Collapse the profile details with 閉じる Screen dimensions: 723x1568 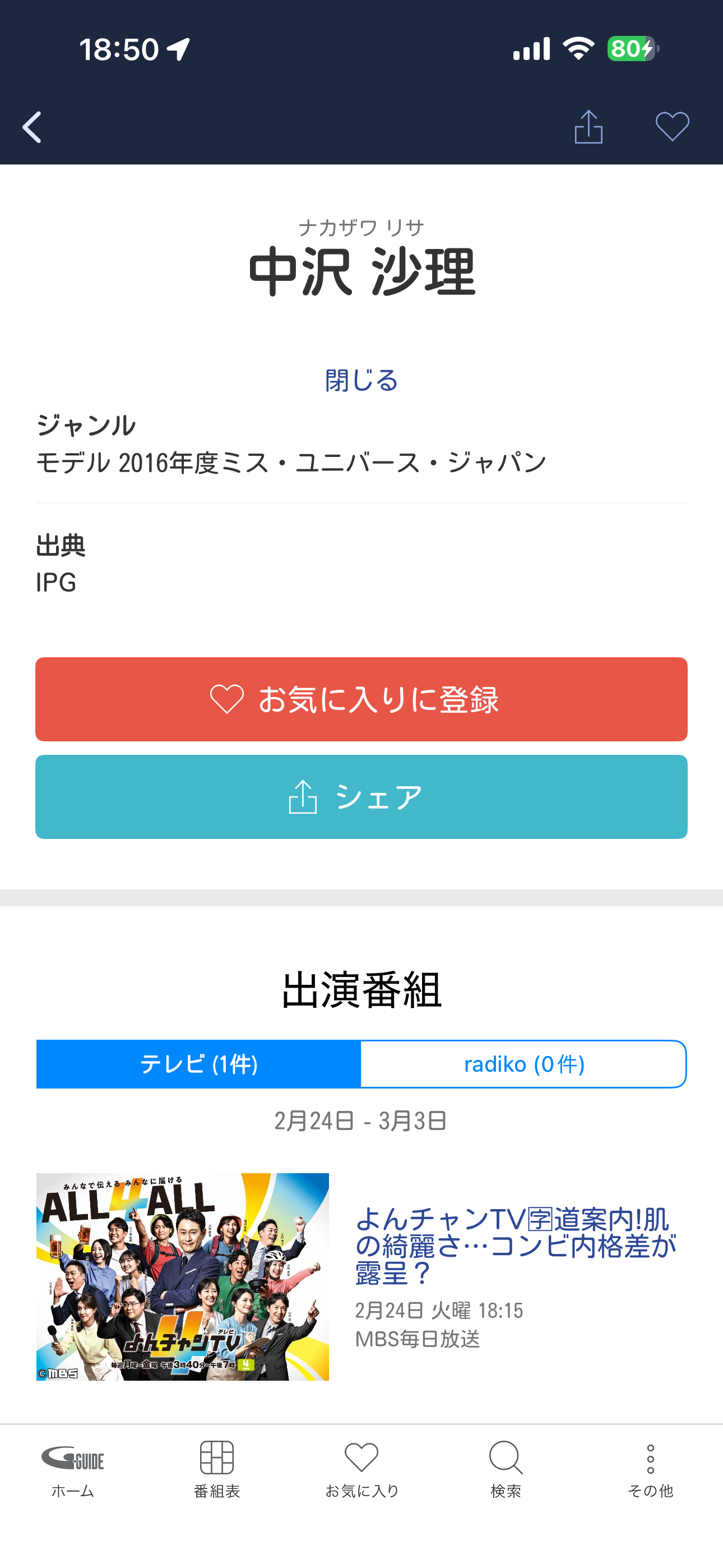pos(361,380)
